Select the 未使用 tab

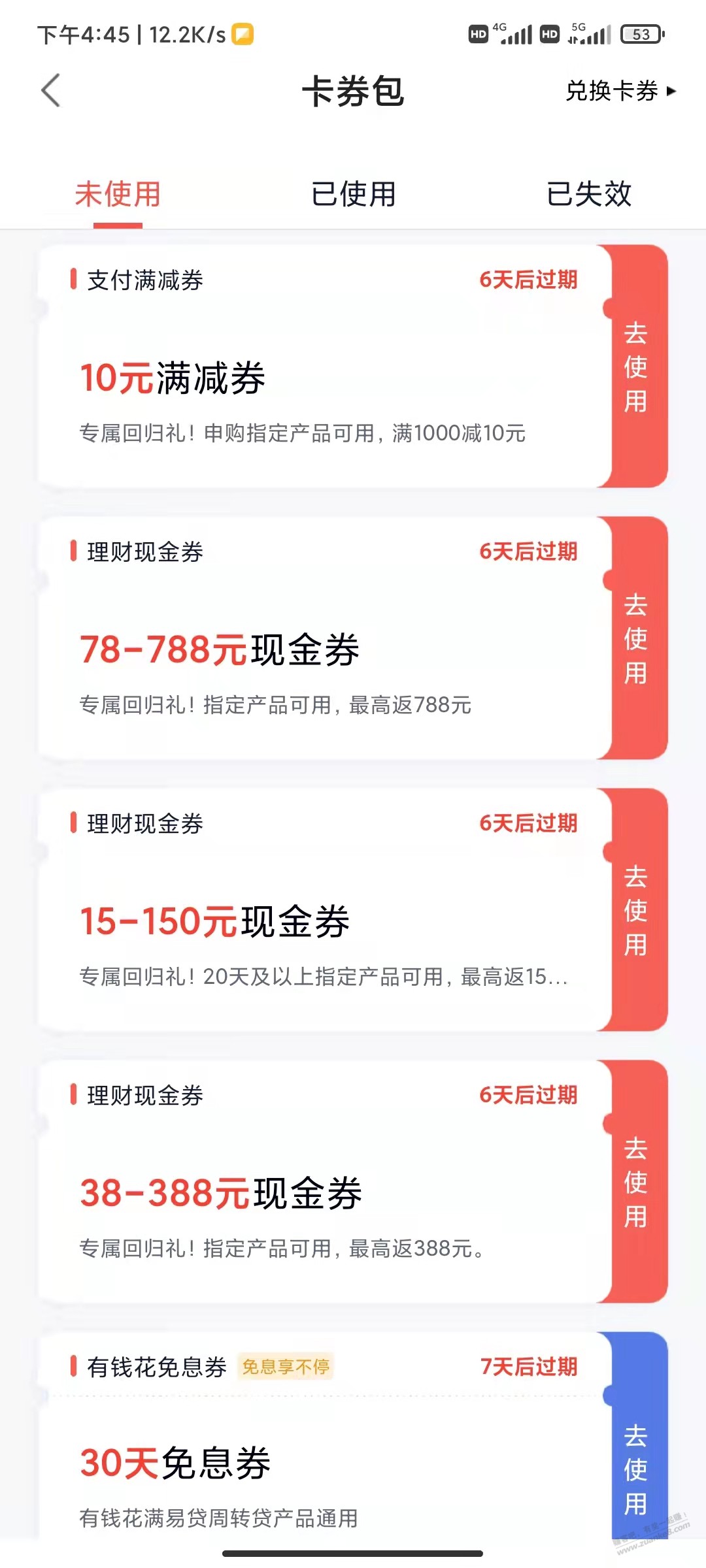coord(118,194)
